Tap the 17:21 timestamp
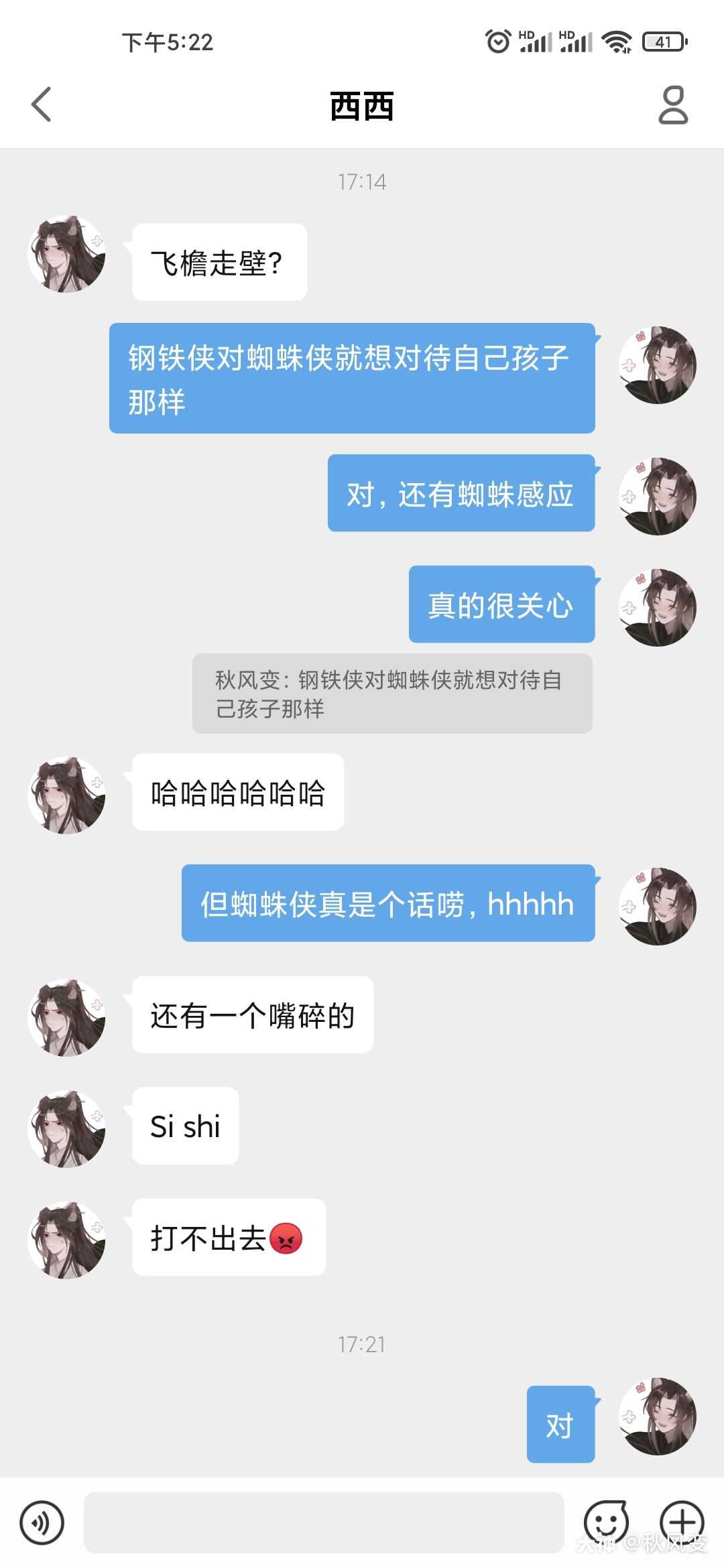Image resolution: width=724 pixels, height=1568 pixels. (362, 1345)
